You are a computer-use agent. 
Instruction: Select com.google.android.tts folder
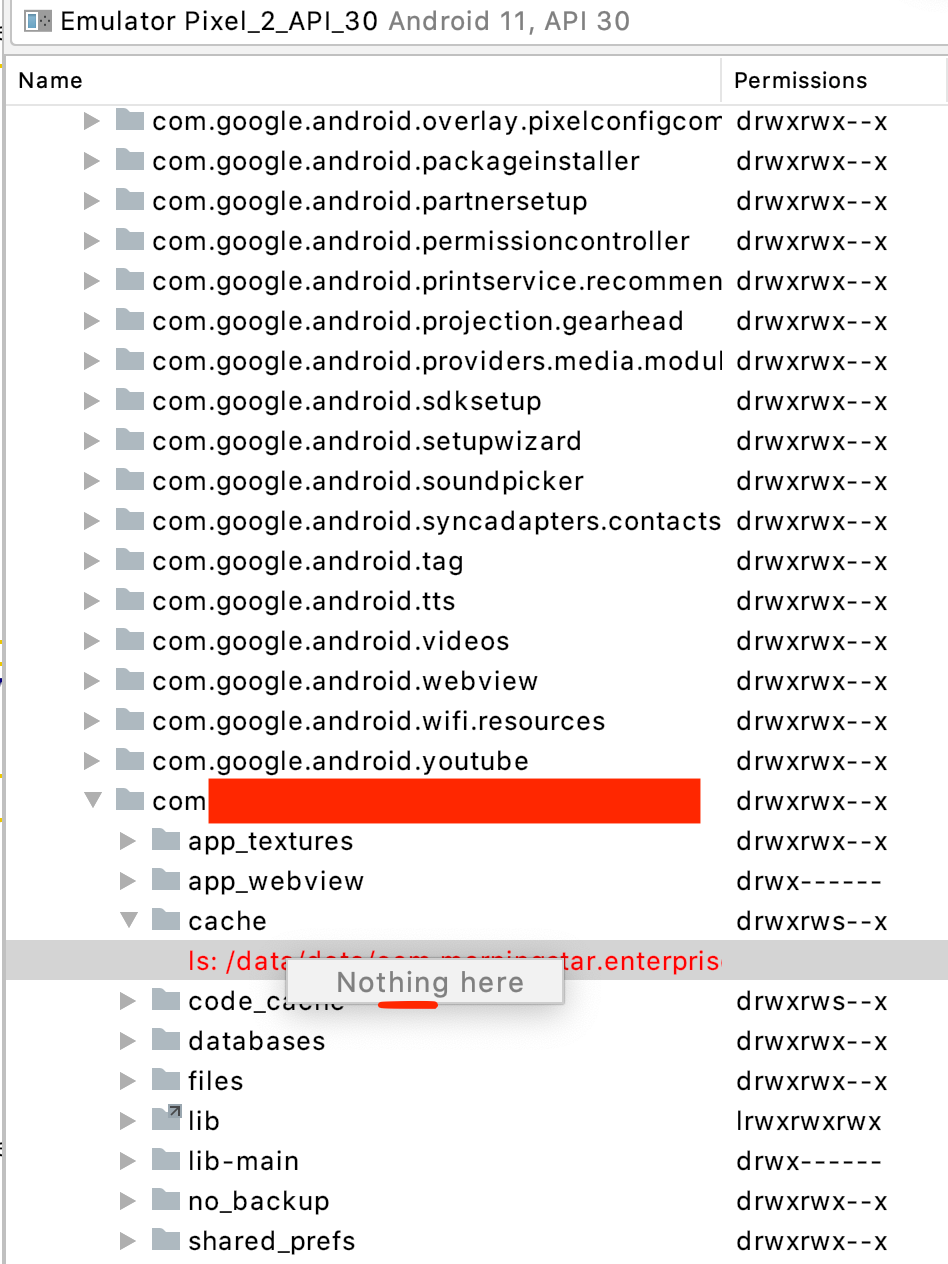(x=303, y=601)
